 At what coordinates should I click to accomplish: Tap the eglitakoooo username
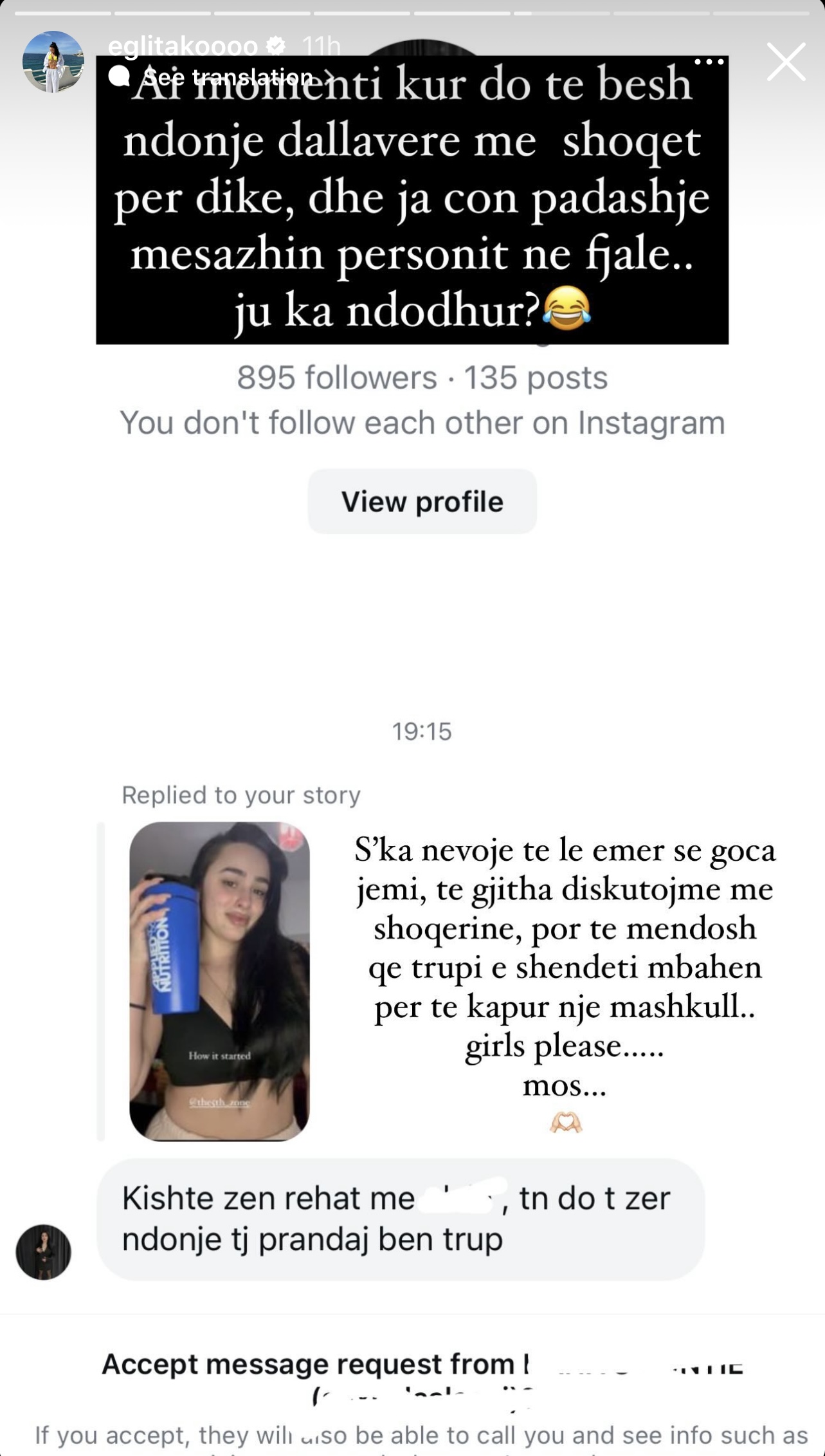[x=183, y=46]
